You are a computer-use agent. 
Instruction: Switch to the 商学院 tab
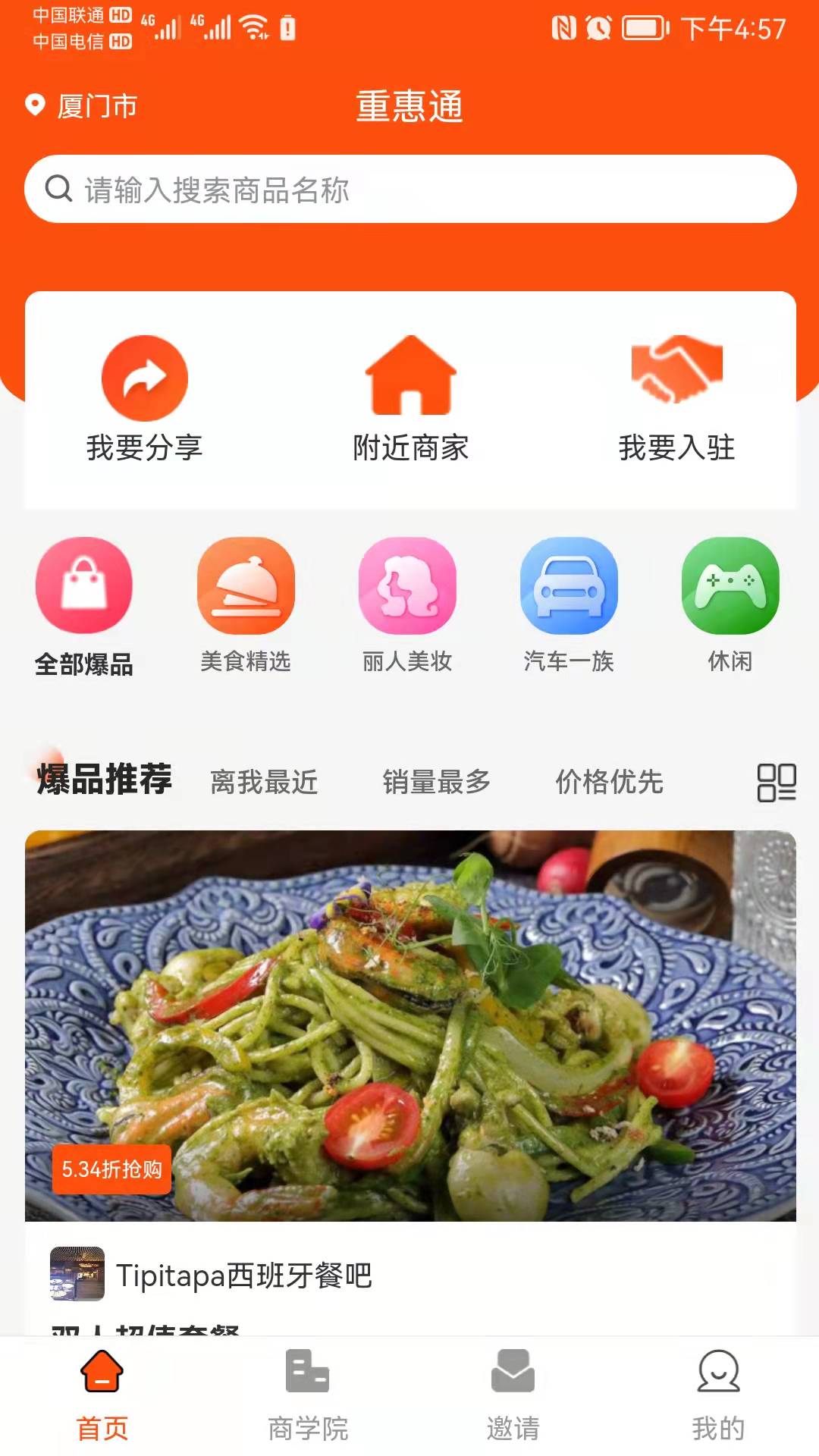[307, 1395]
